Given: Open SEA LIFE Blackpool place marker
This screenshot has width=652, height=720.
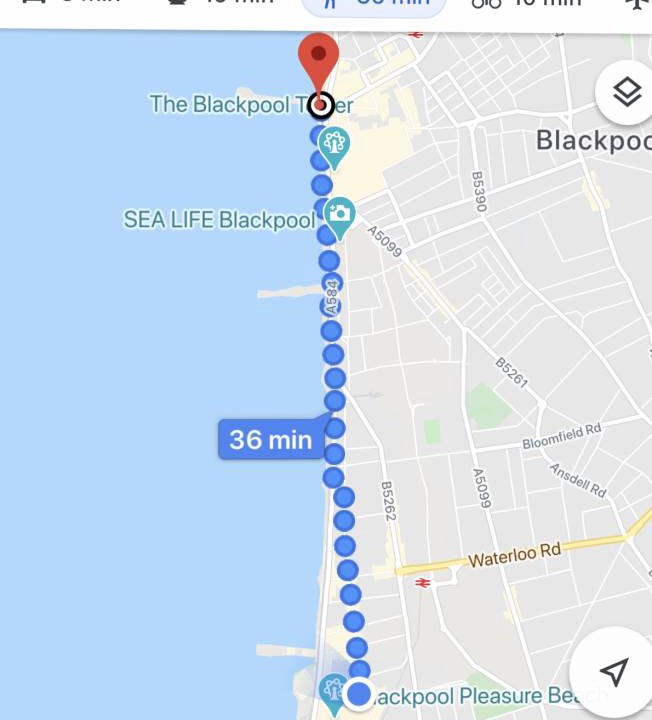Looking at the screenshot, I should pyautogui.click(x=340, y=215).
